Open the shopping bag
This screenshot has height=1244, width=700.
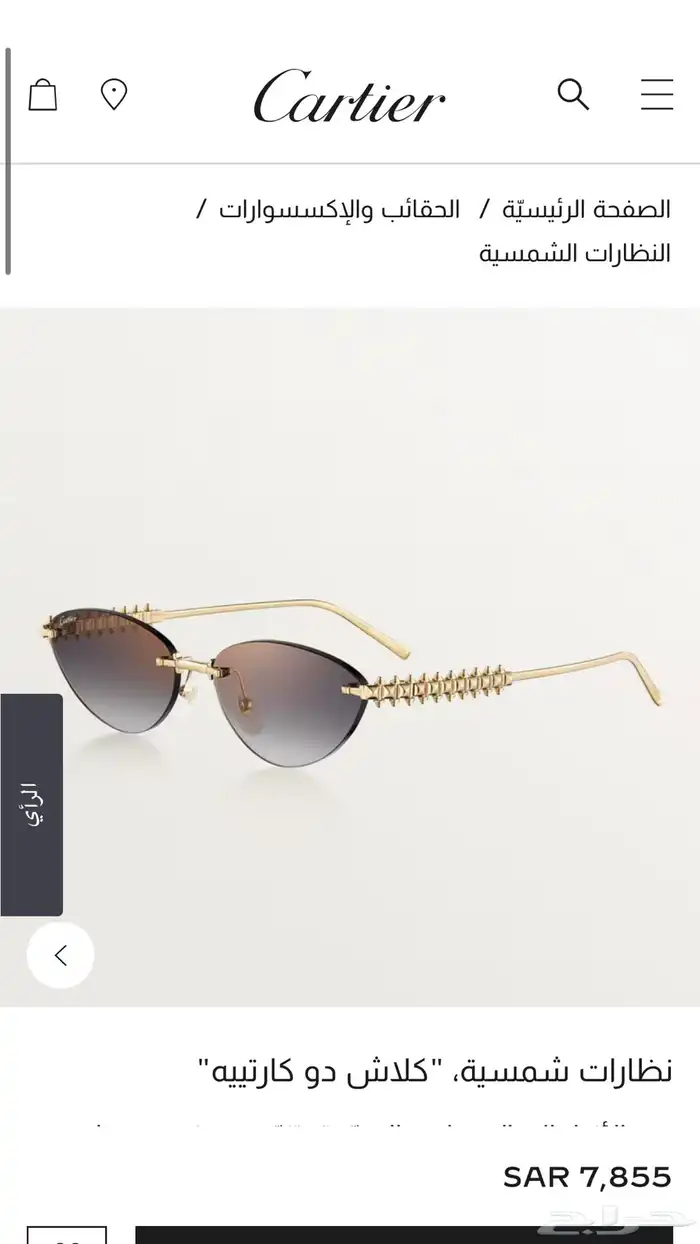click(x=43, y=95)
